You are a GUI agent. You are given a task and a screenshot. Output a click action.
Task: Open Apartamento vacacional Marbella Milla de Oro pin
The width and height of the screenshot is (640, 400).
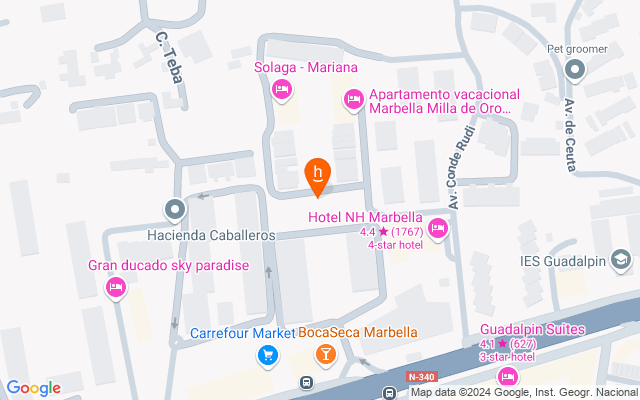[352, 98]
